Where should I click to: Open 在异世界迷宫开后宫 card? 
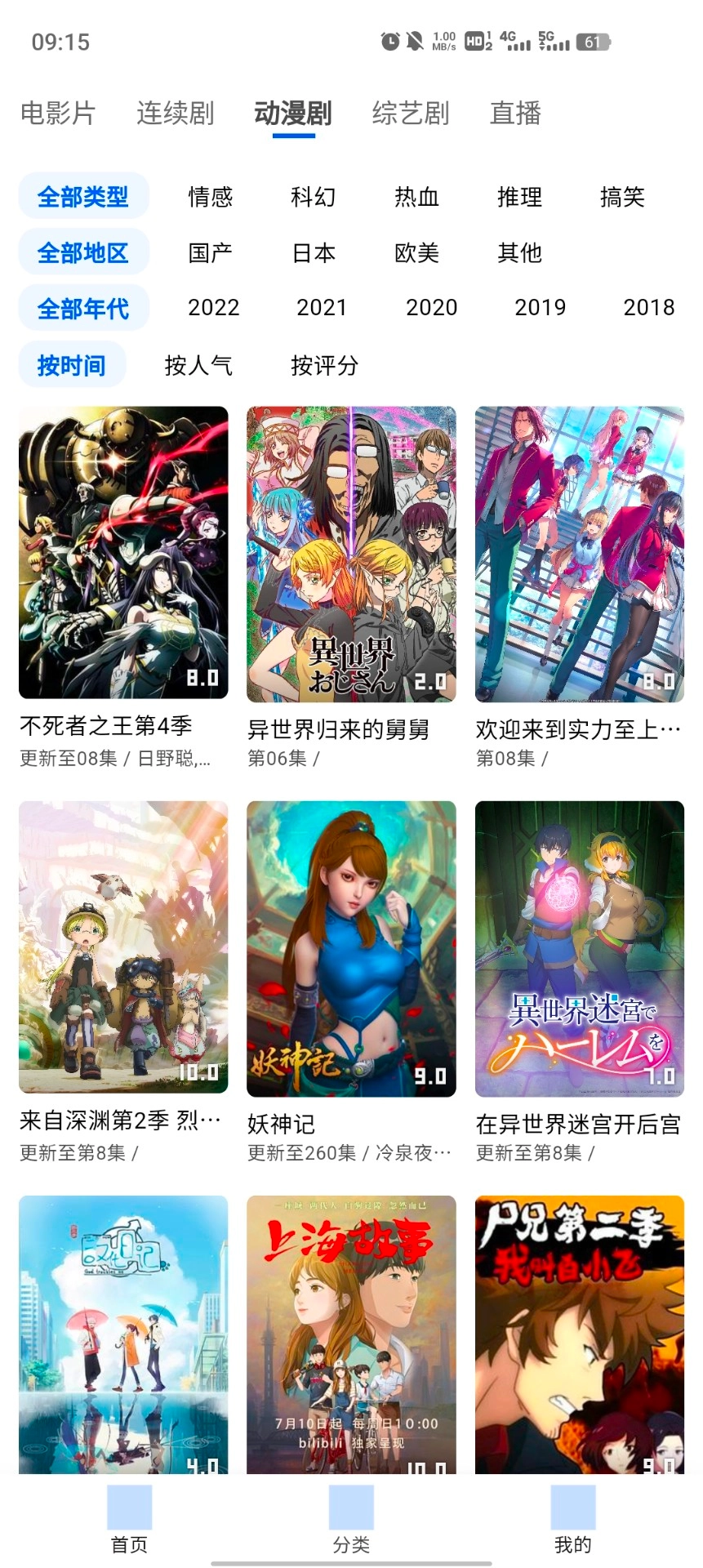tap(579, 948)
